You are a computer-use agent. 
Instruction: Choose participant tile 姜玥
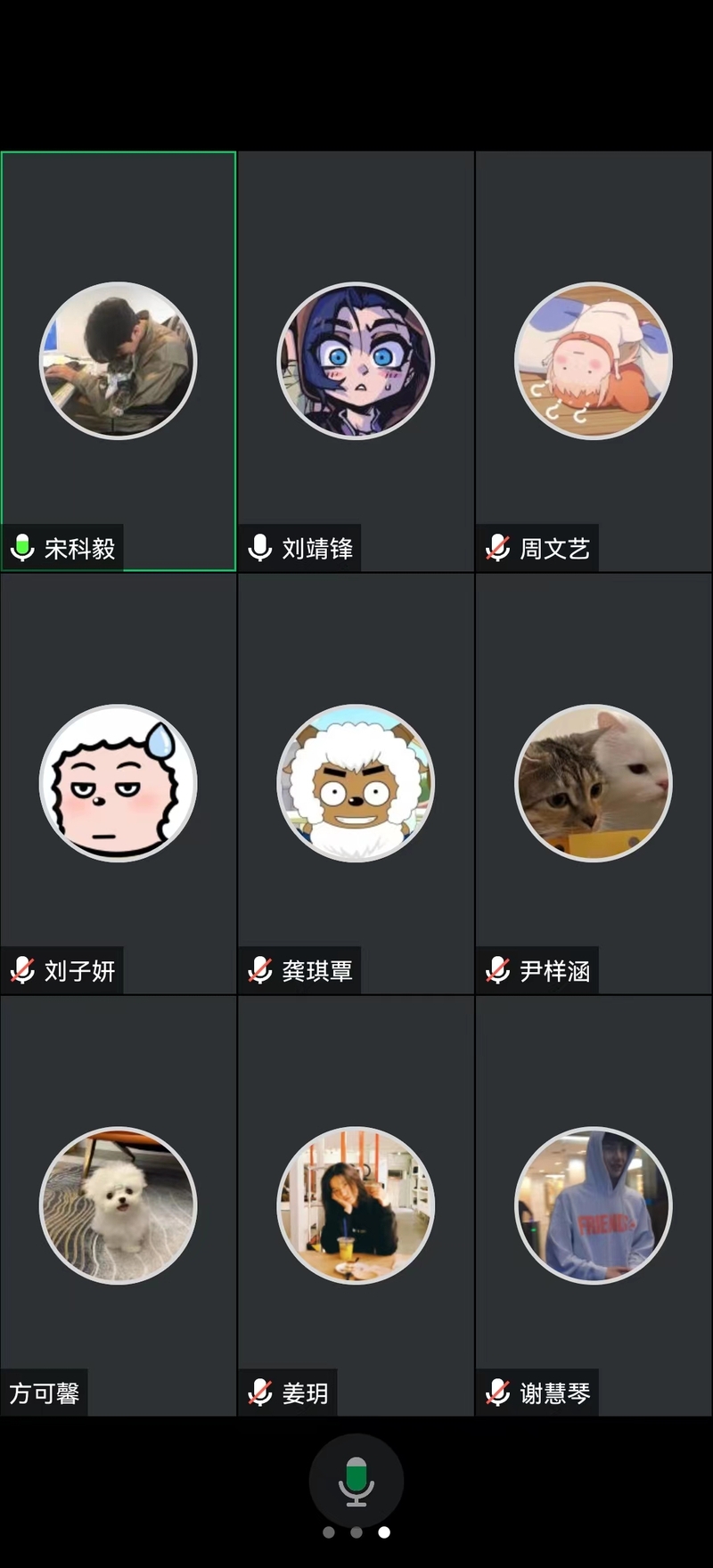(356, 1205)
